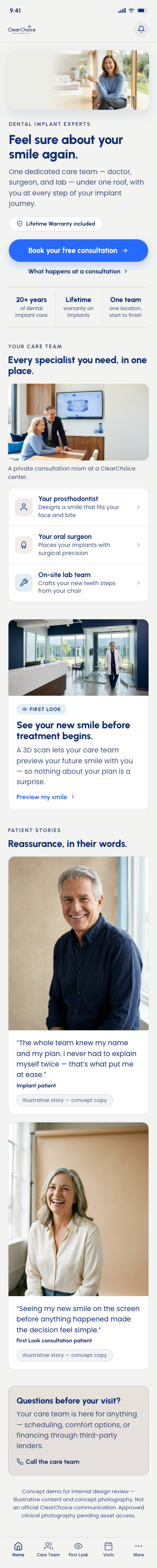
Task: Open the On-site lab team row
Action: point(78,583)
